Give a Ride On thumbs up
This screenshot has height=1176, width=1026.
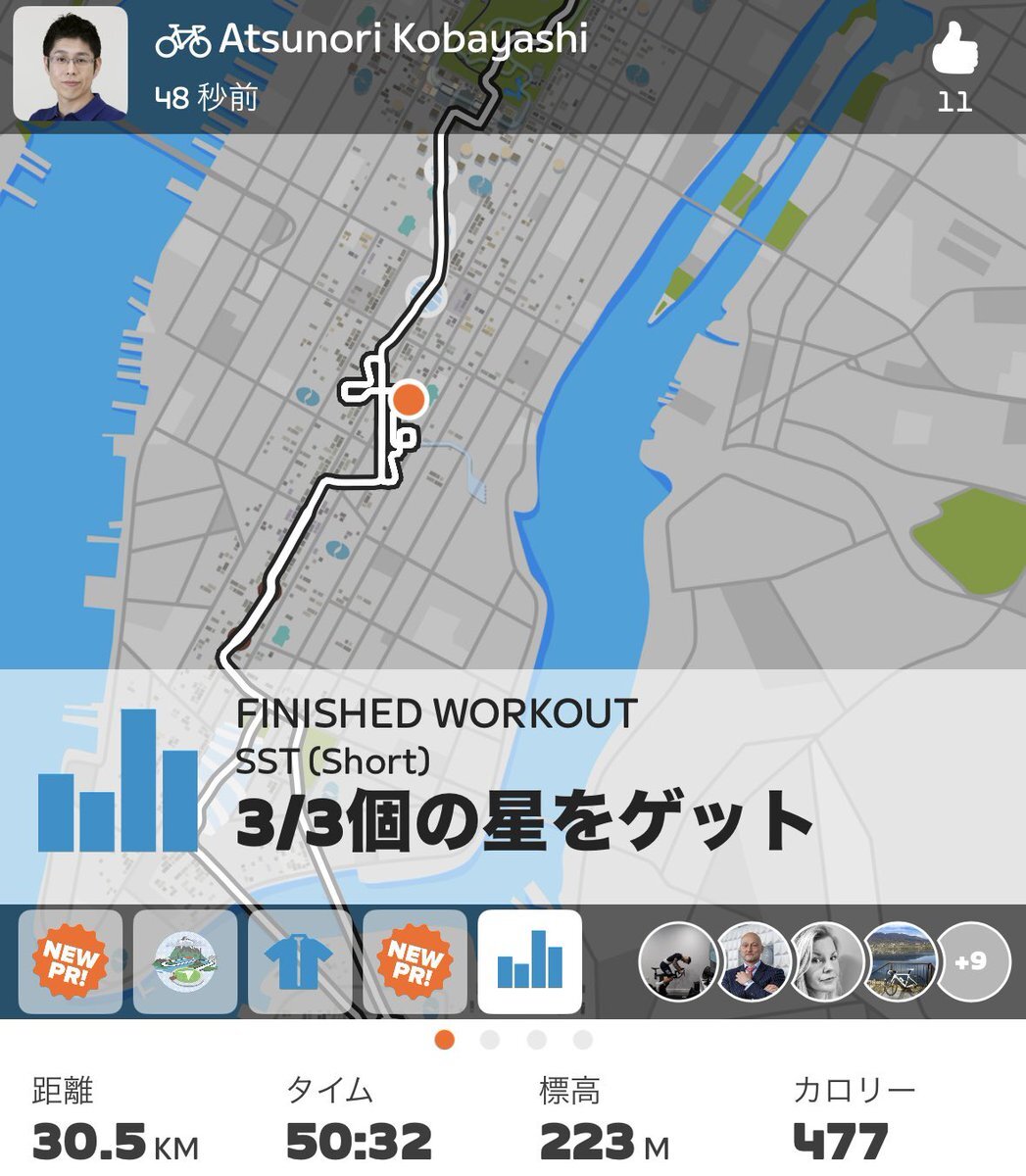pyautogui.click(x=953, y=51)
